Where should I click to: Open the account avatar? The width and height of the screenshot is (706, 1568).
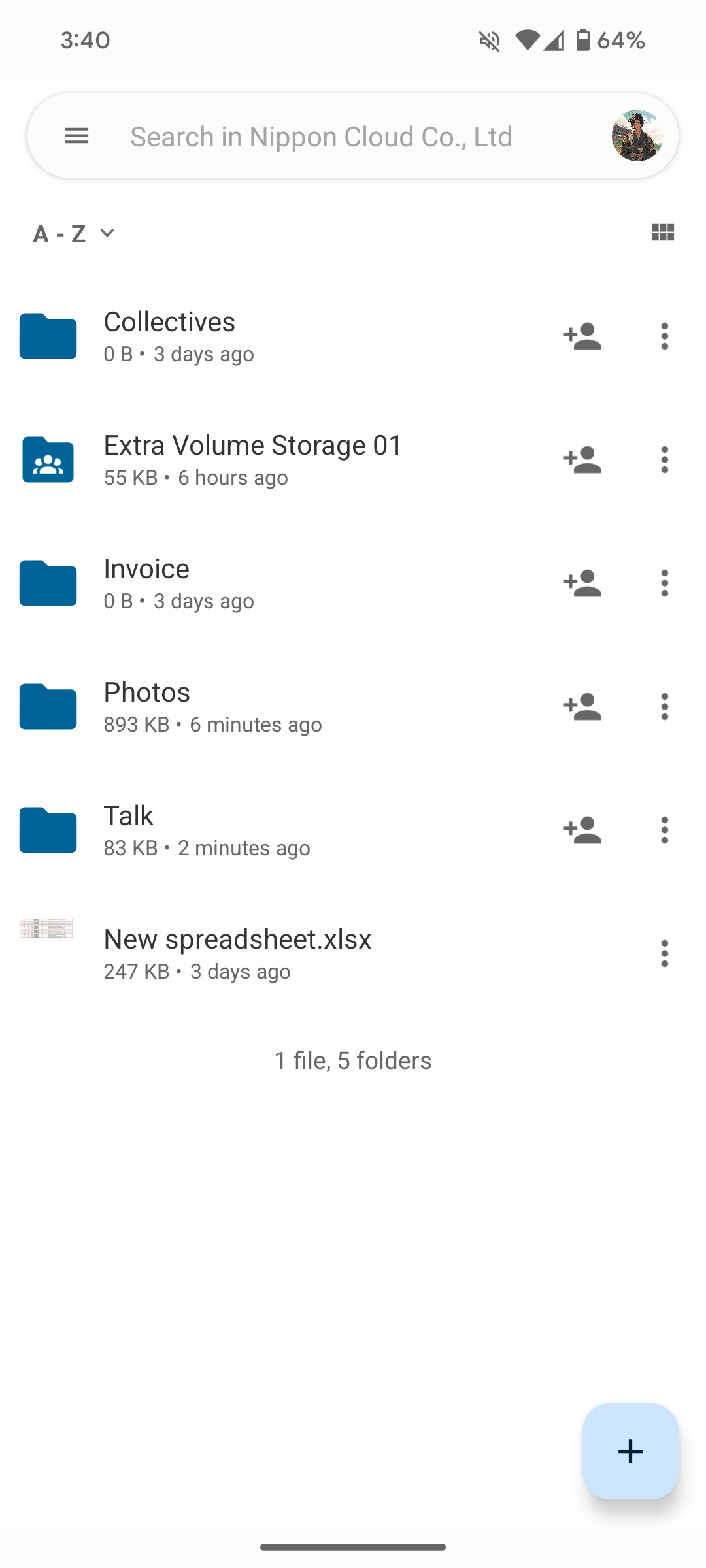(637, 136)
